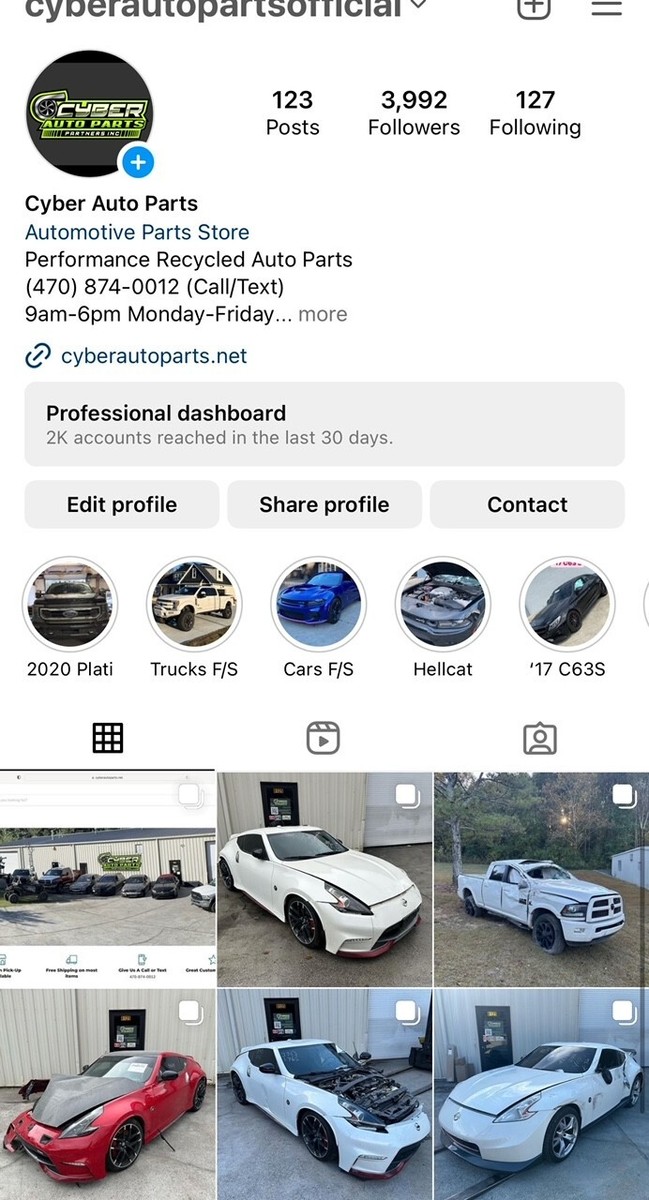Open the create new post icon

534,8
